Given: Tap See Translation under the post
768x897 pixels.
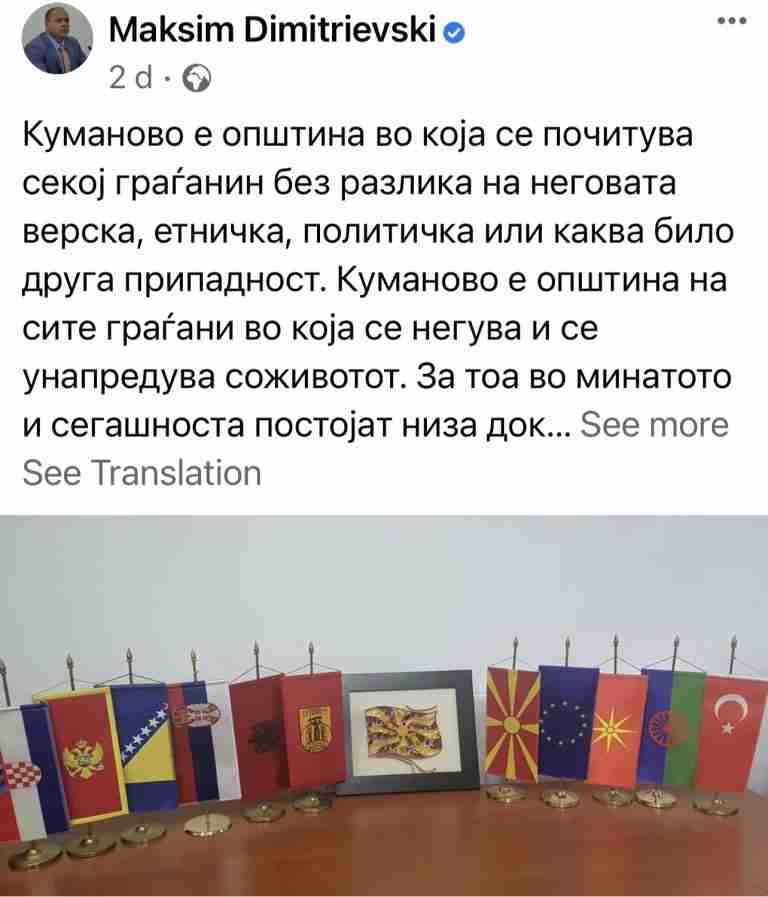Looking at the screenshot, I should coord(141,472).
